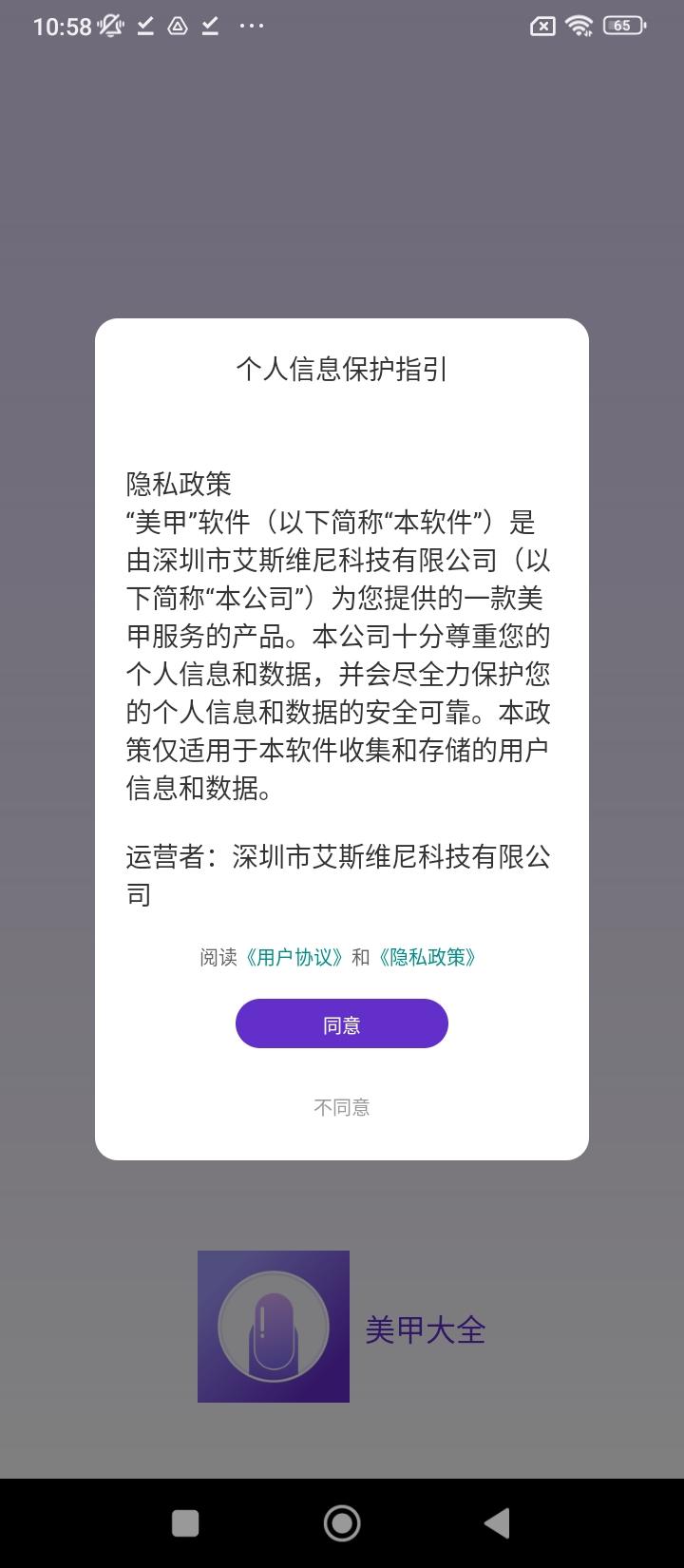The image size is (684, 1568).
Task: Tap the first checkmark notification icon
Action: (144, 26)
